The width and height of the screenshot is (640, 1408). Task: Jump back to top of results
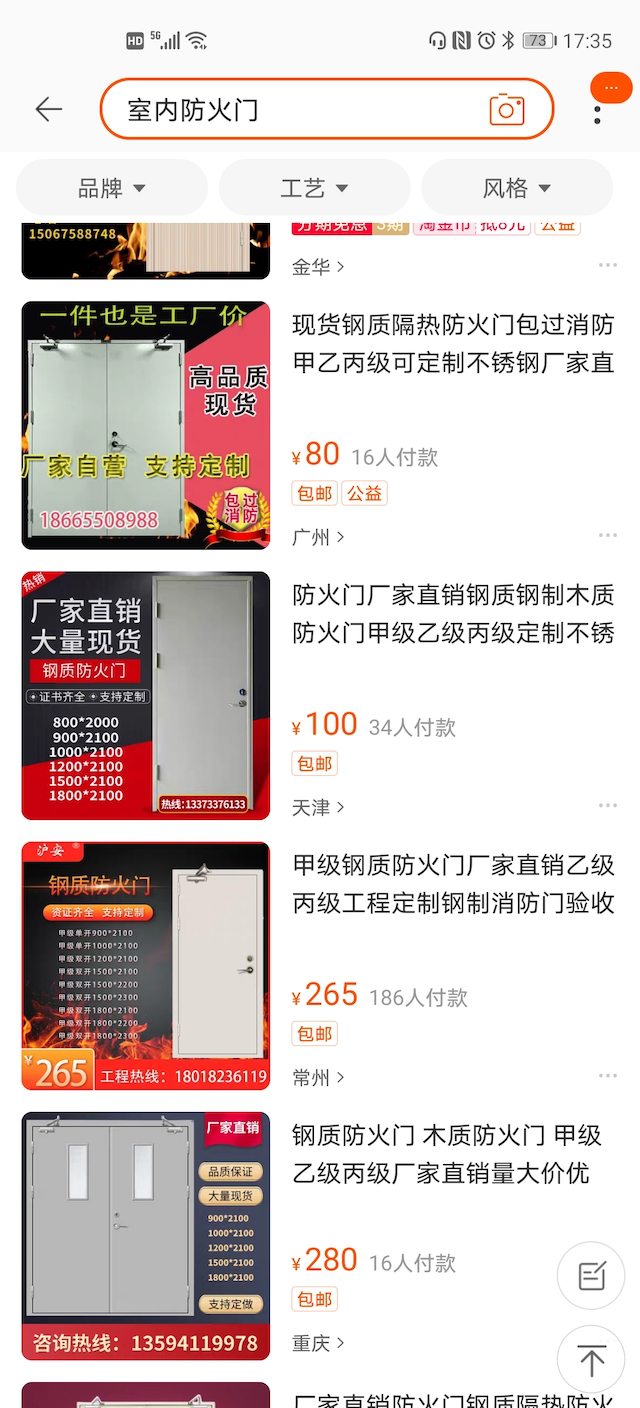pos(591,1360)
